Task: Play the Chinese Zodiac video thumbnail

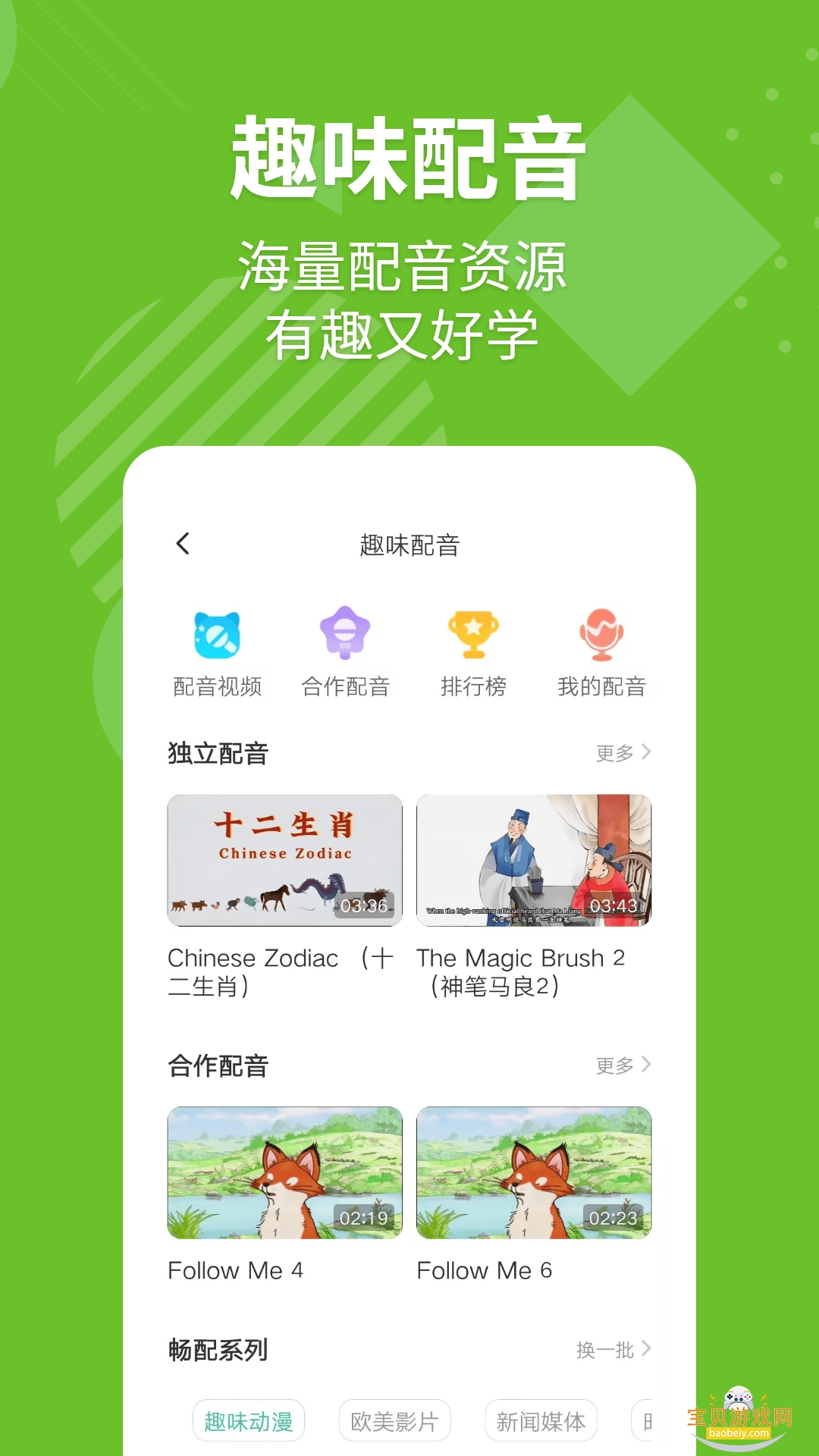Action: tap(284, 861)
